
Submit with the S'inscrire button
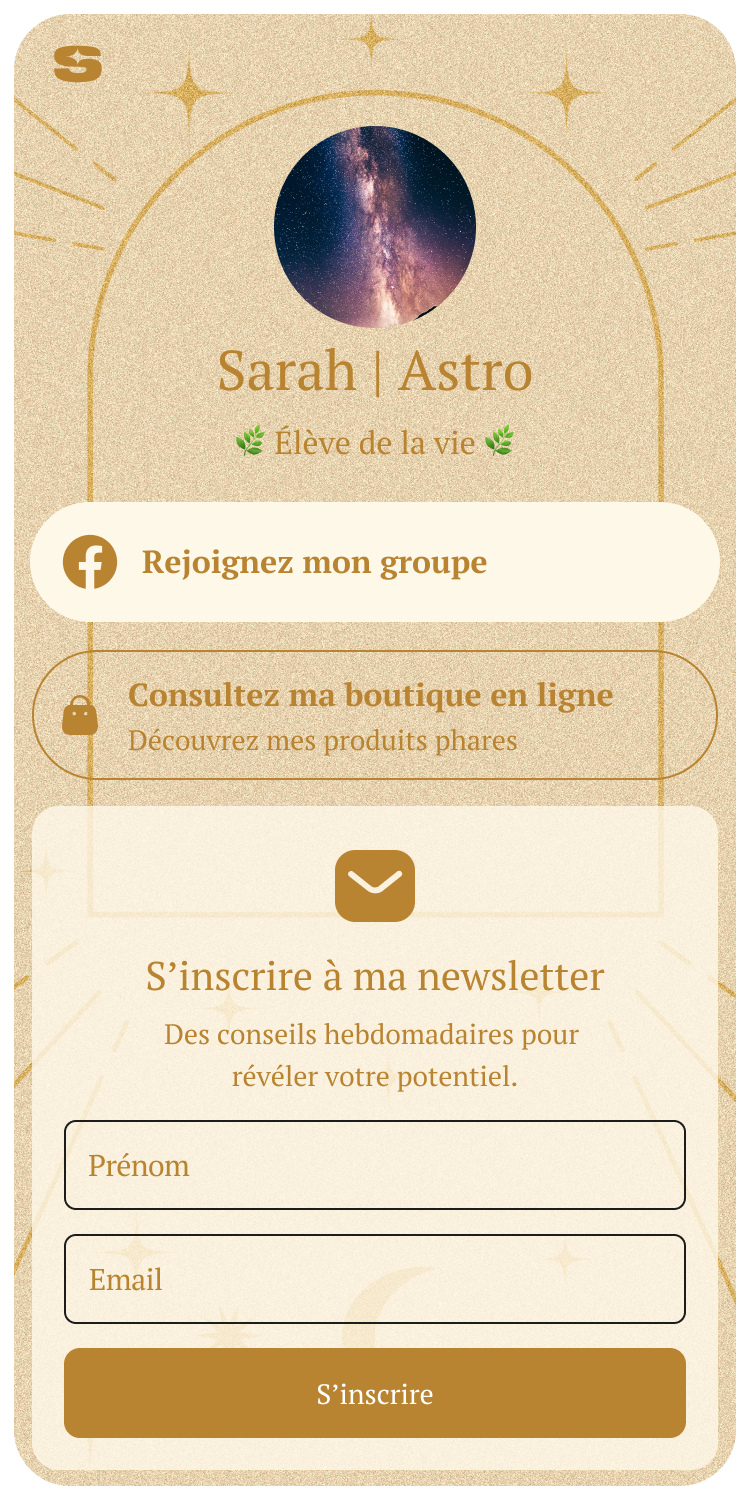click(375, 1393)
